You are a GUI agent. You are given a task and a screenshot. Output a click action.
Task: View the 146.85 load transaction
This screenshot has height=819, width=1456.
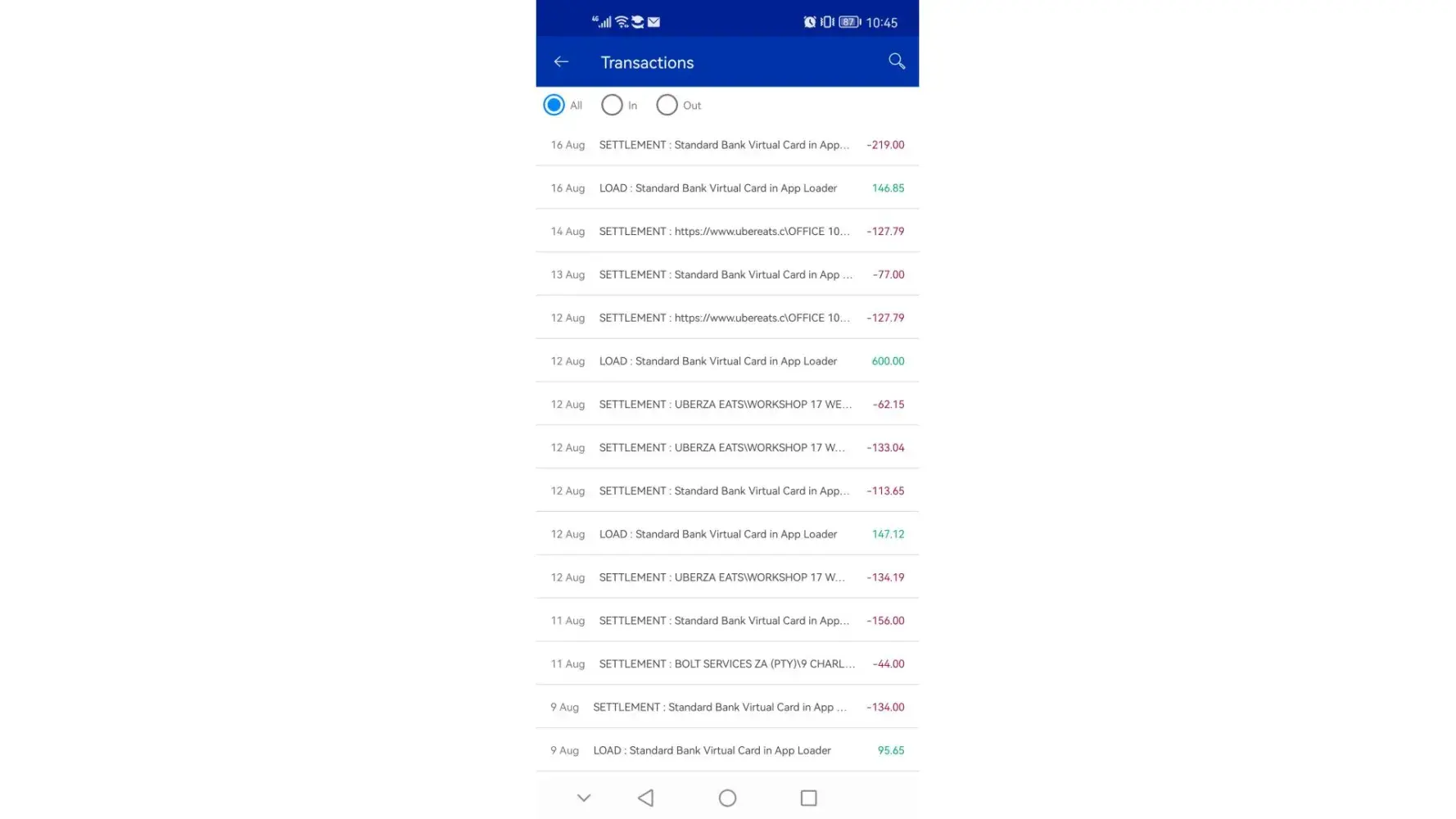[x=726, y=188]
